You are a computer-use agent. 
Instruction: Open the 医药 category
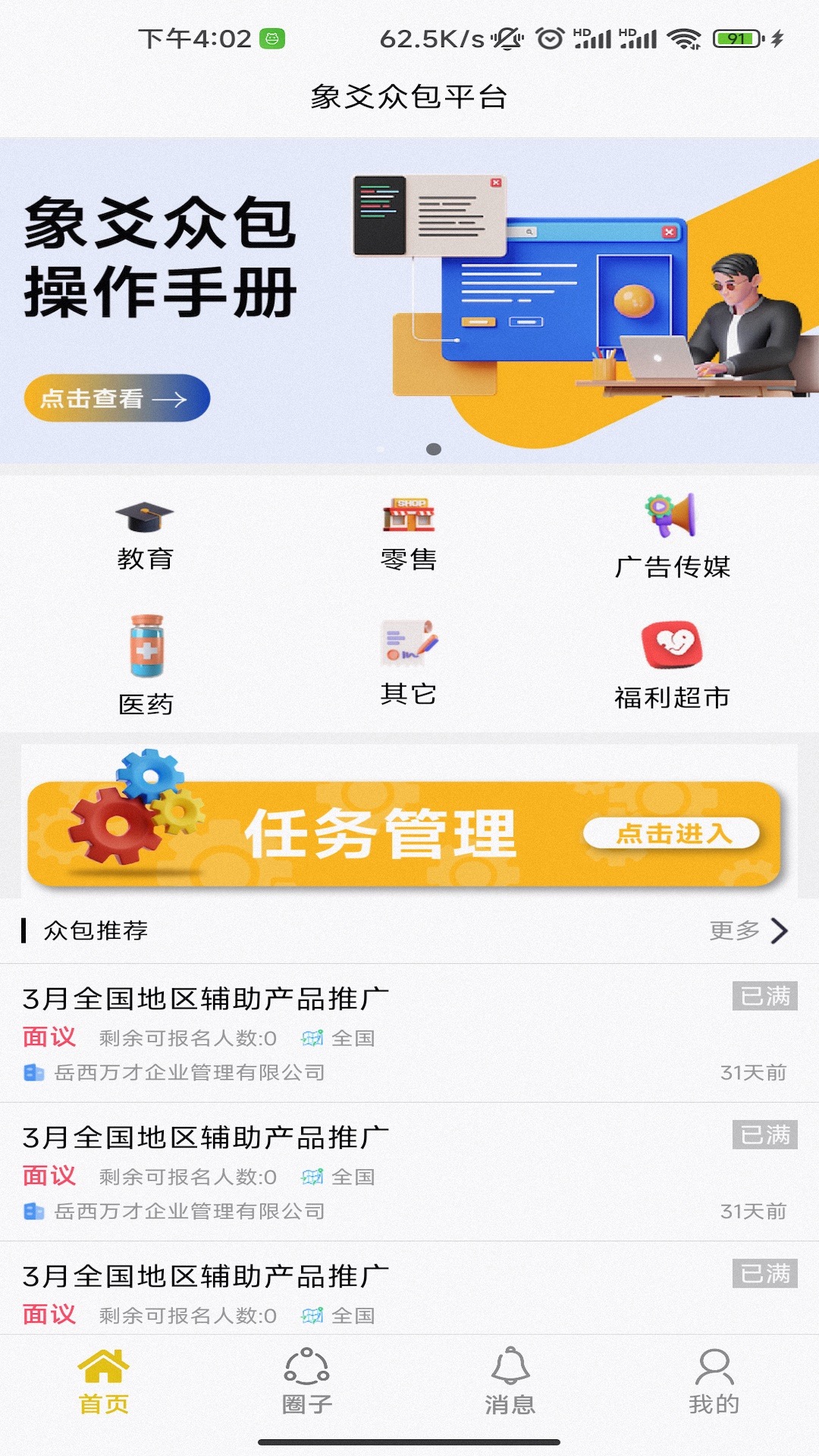pos(146,666)
